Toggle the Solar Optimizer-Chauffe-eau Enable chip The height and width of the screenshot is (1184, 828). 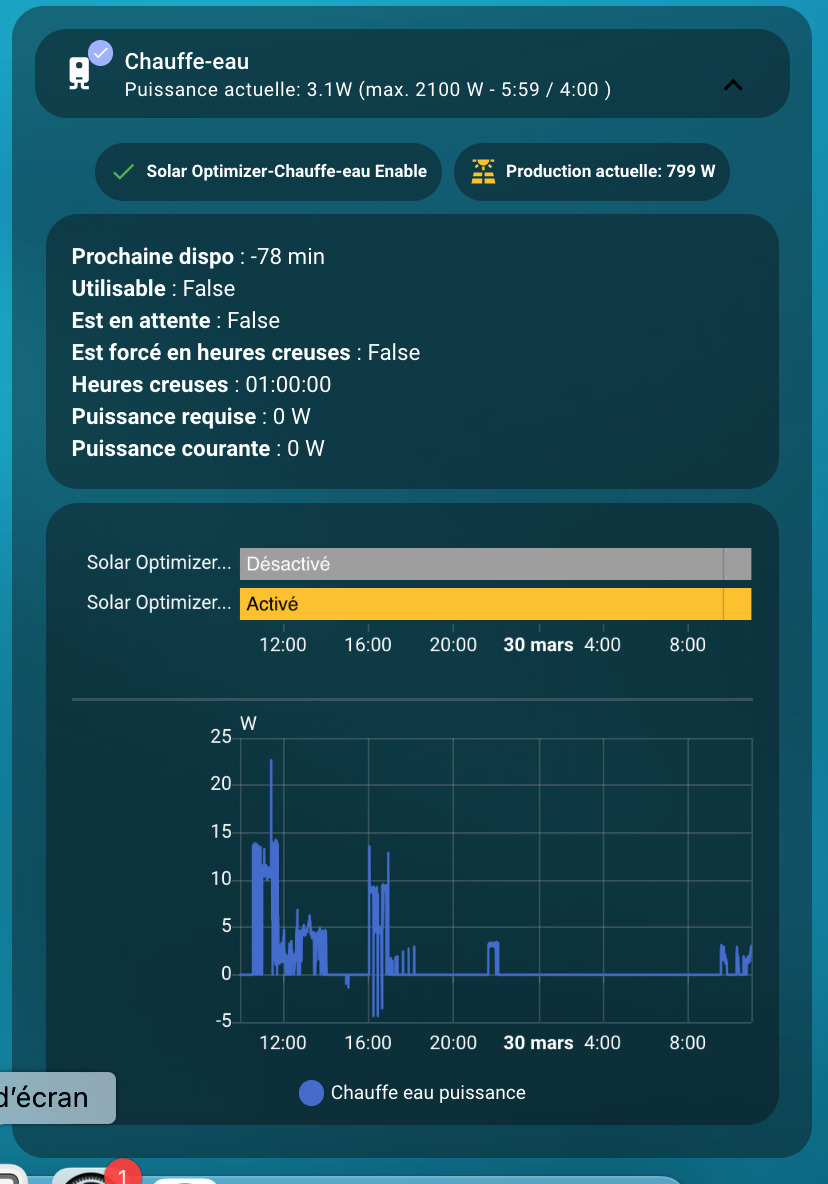(269, 172)
